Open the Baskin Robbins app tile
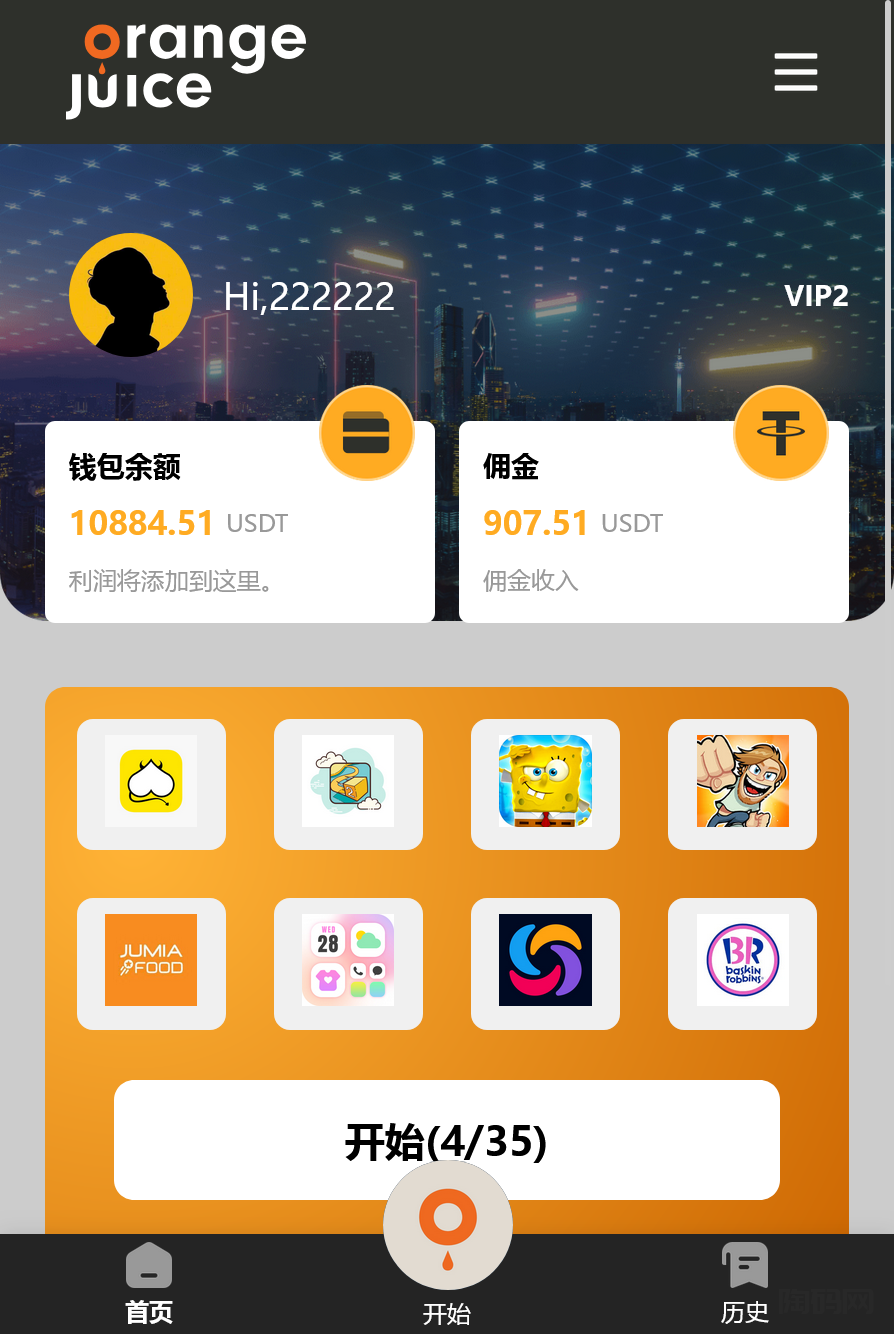Screen dimensions: 894x1334 [x=742, y=960]
